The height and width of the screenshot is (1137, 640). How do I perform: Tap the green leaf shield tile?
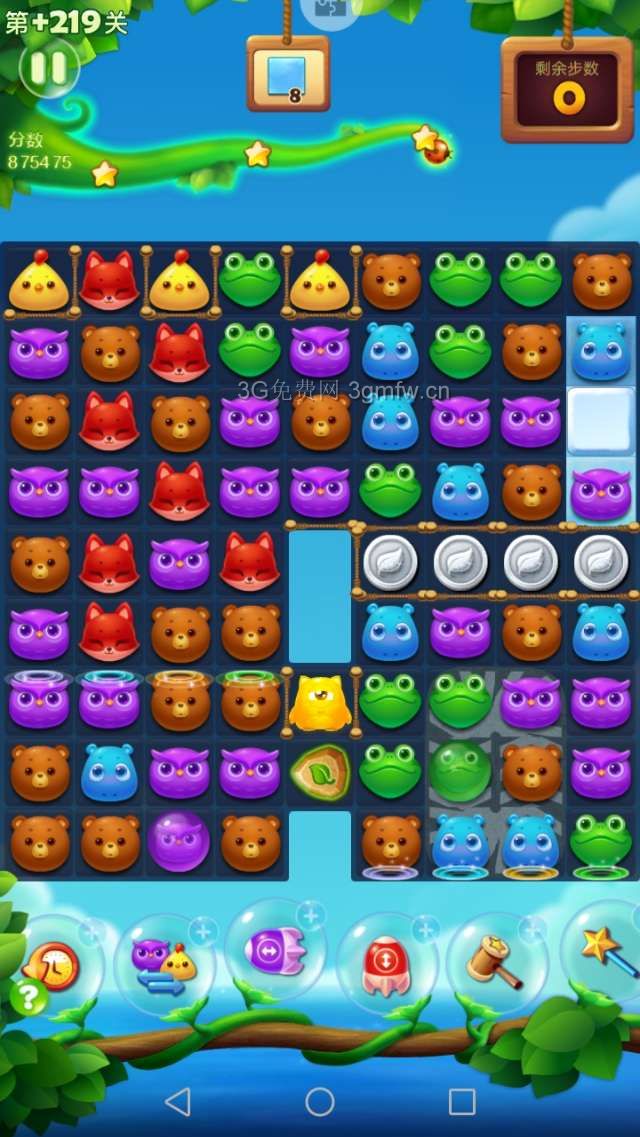click(320, 772)
